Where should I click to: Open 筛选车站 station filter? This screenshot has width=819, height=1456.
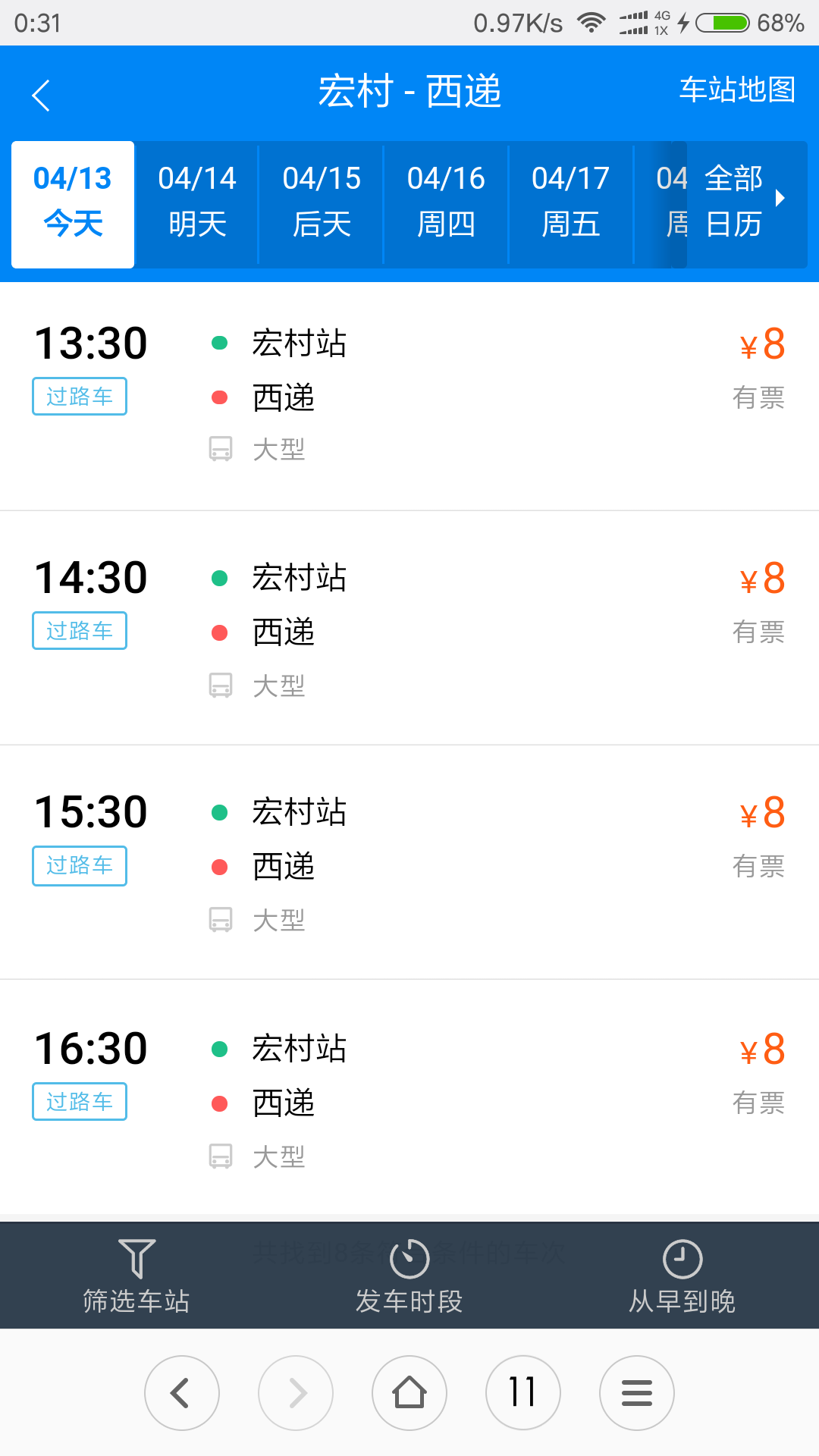[136, 1276]
